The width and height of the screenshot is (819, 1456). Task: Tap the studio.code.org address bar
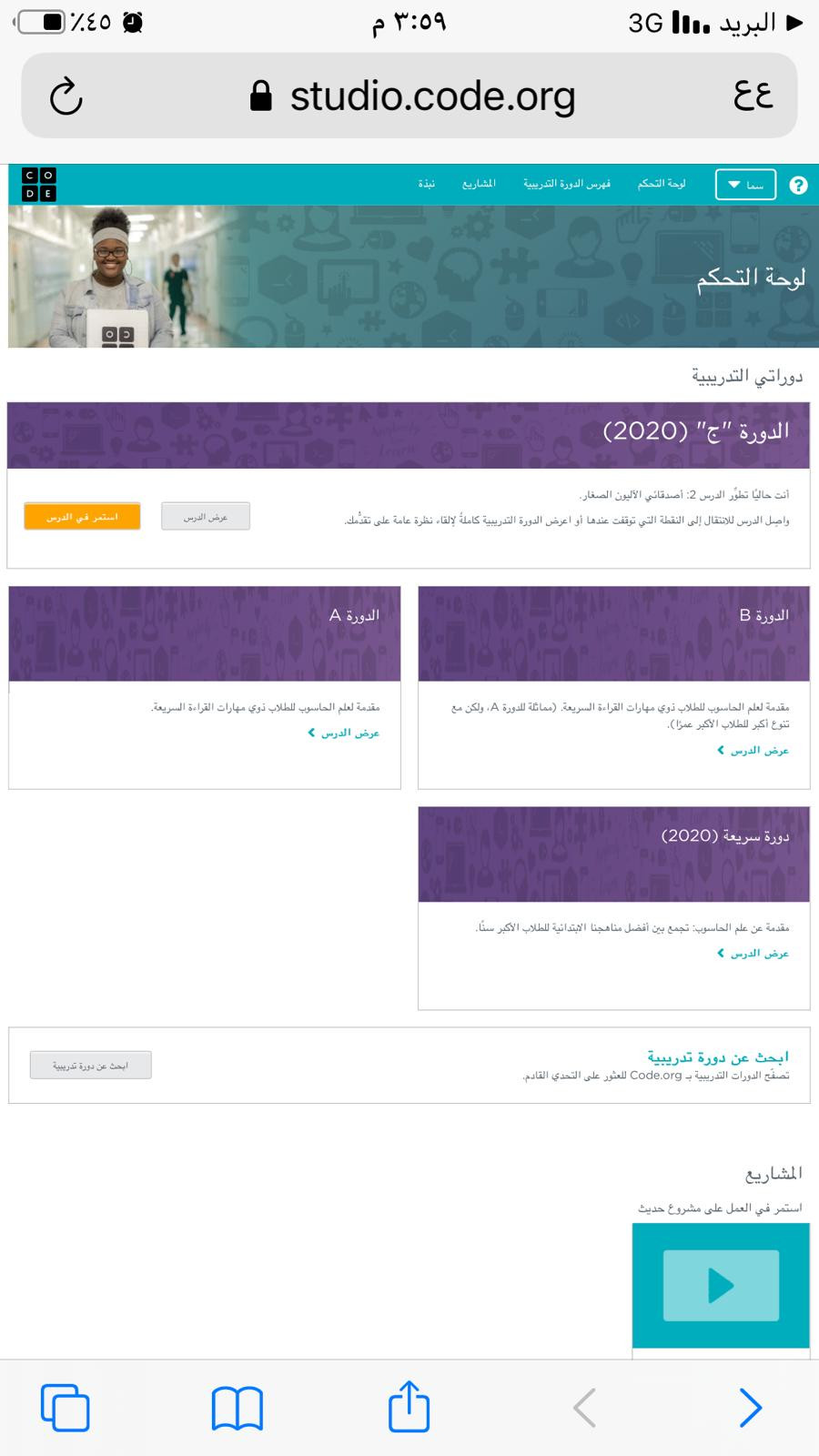pyautogui.click(x=414, y=96)
